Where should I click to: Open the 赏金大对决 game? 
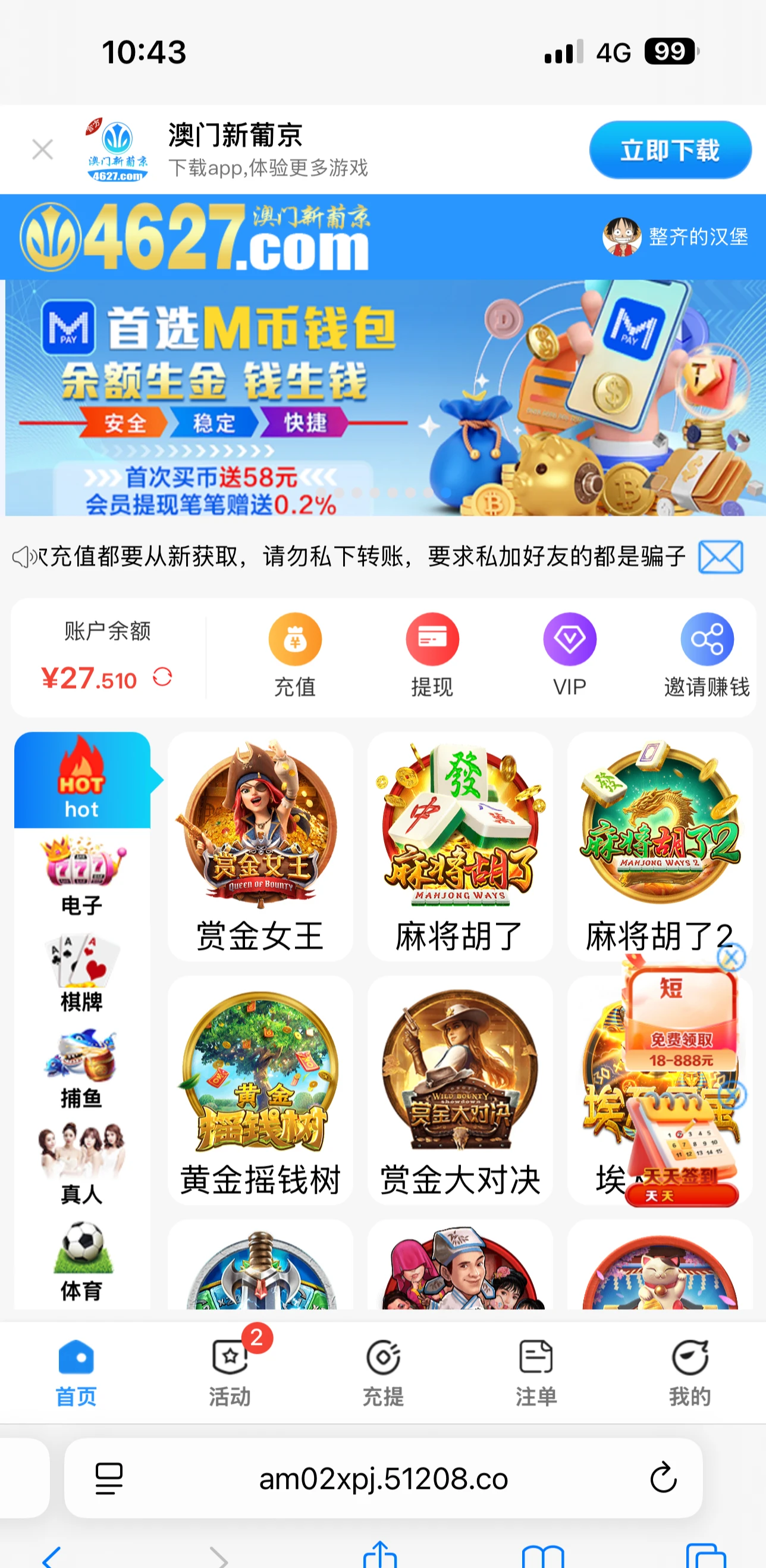460,1090
